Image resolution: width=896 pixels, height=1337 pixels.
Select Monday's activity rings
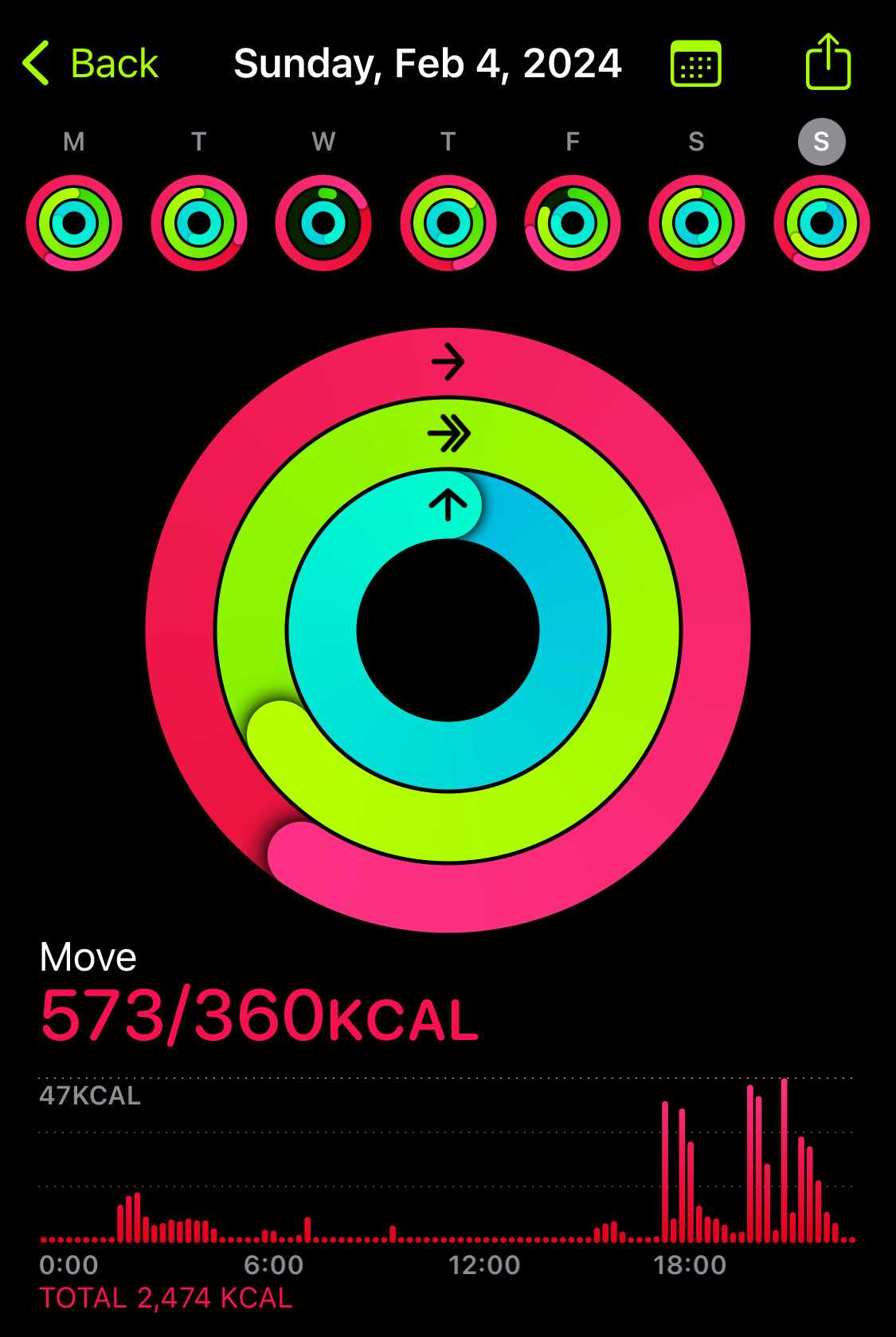[74, 224]
